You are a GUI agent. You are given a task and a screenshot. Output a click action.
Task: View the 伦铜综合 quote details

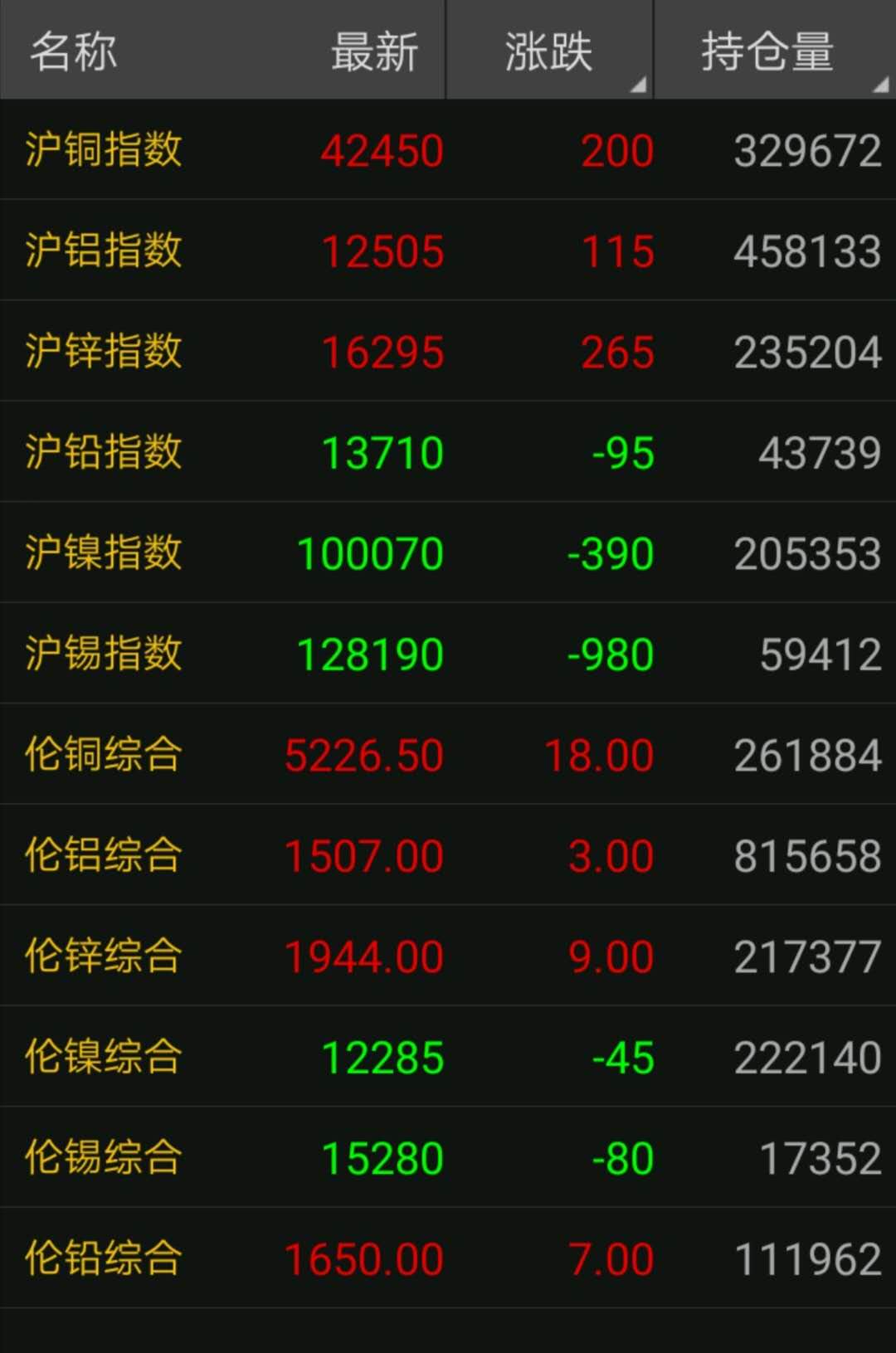point(102,754)
